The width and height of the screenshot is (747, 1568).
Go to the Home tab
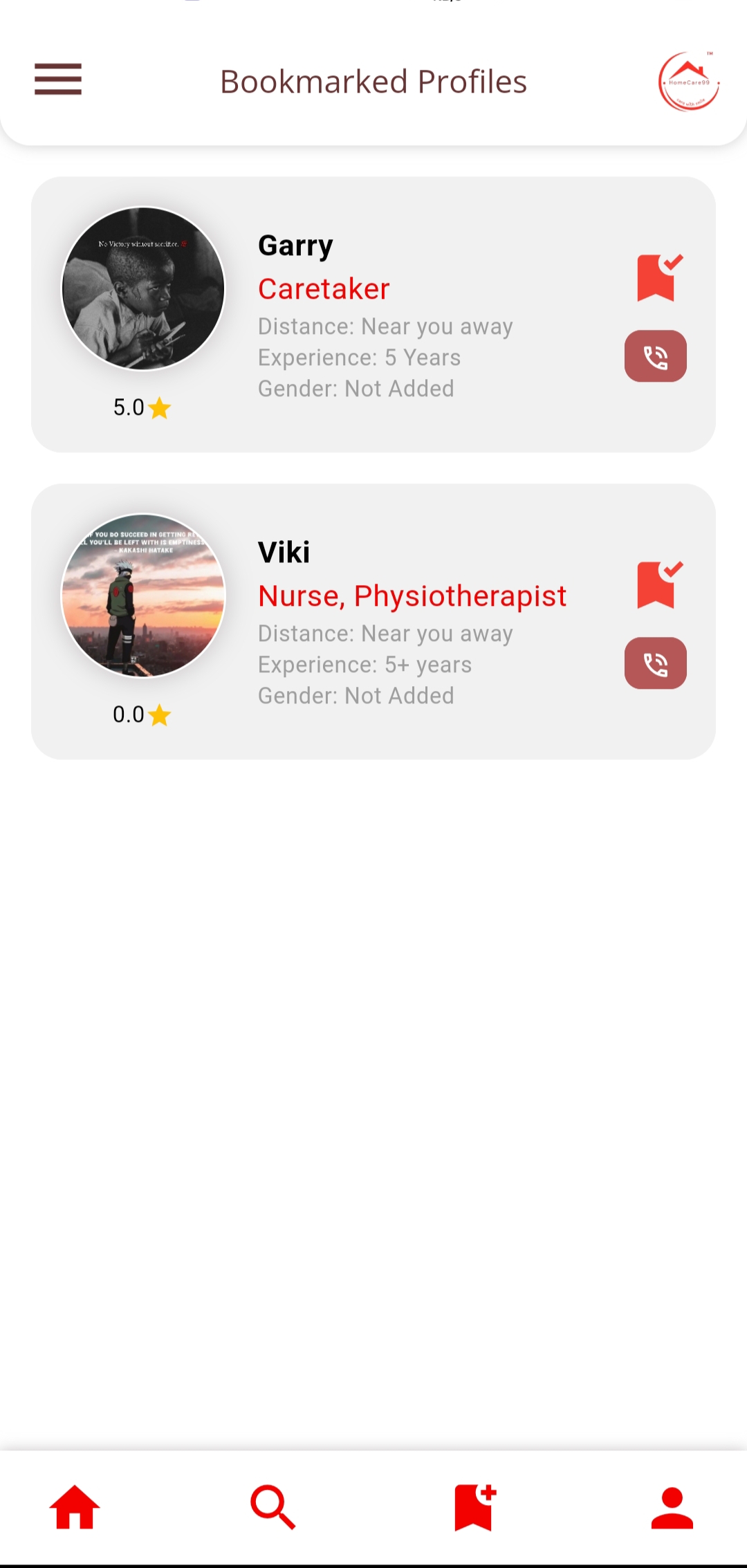(75, 1507)
